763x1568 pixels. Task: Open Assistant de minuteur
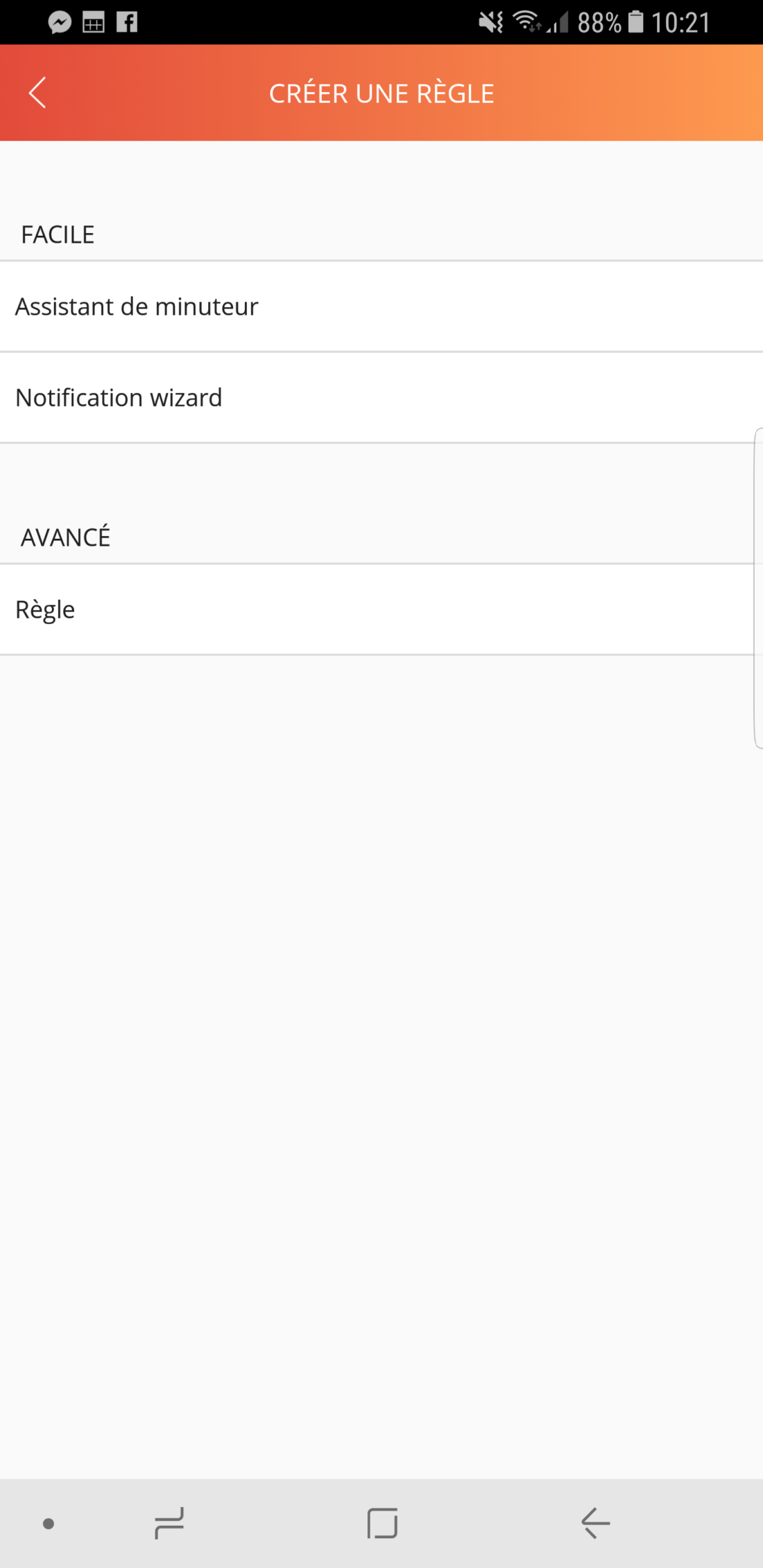click(x=381, y=307)
